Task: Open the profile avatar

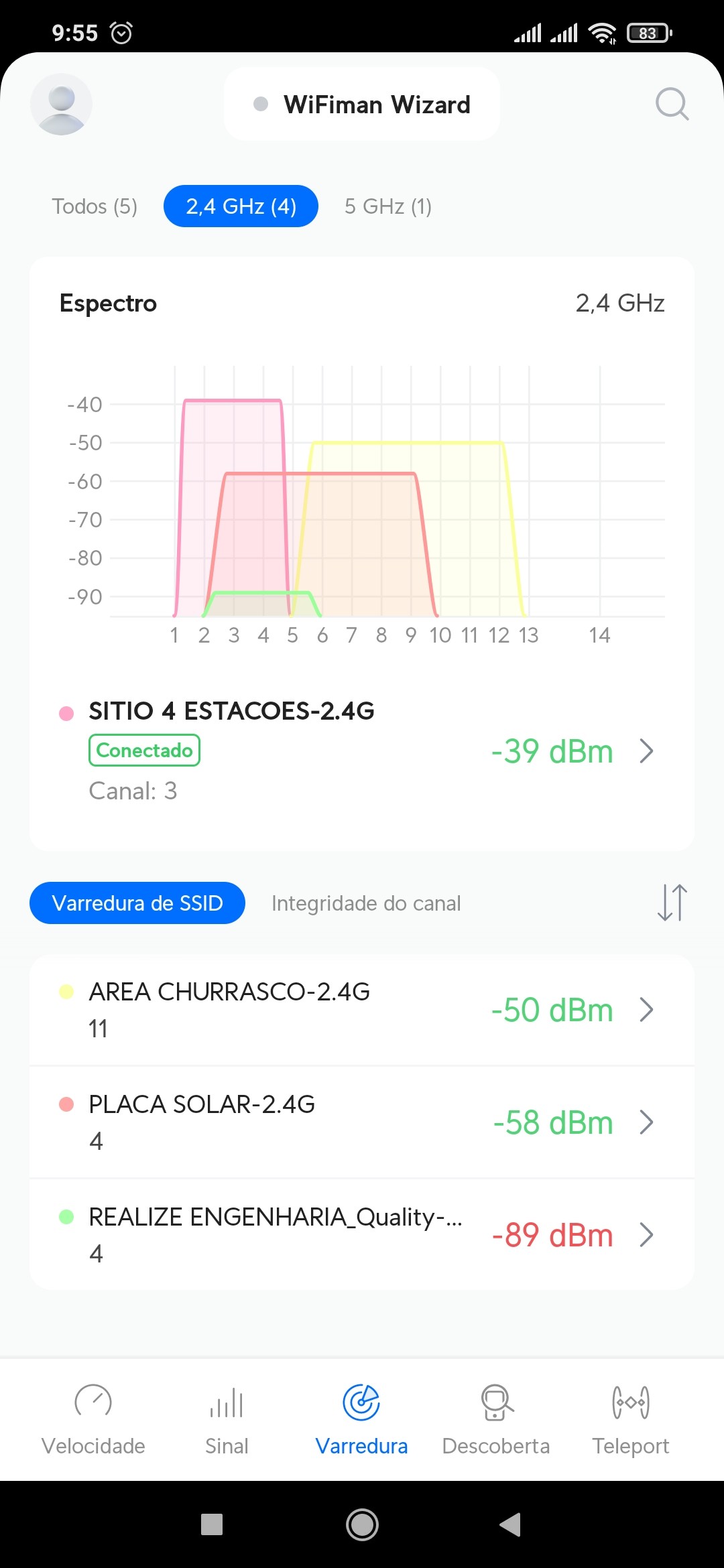Action: [x=61, y=105]
